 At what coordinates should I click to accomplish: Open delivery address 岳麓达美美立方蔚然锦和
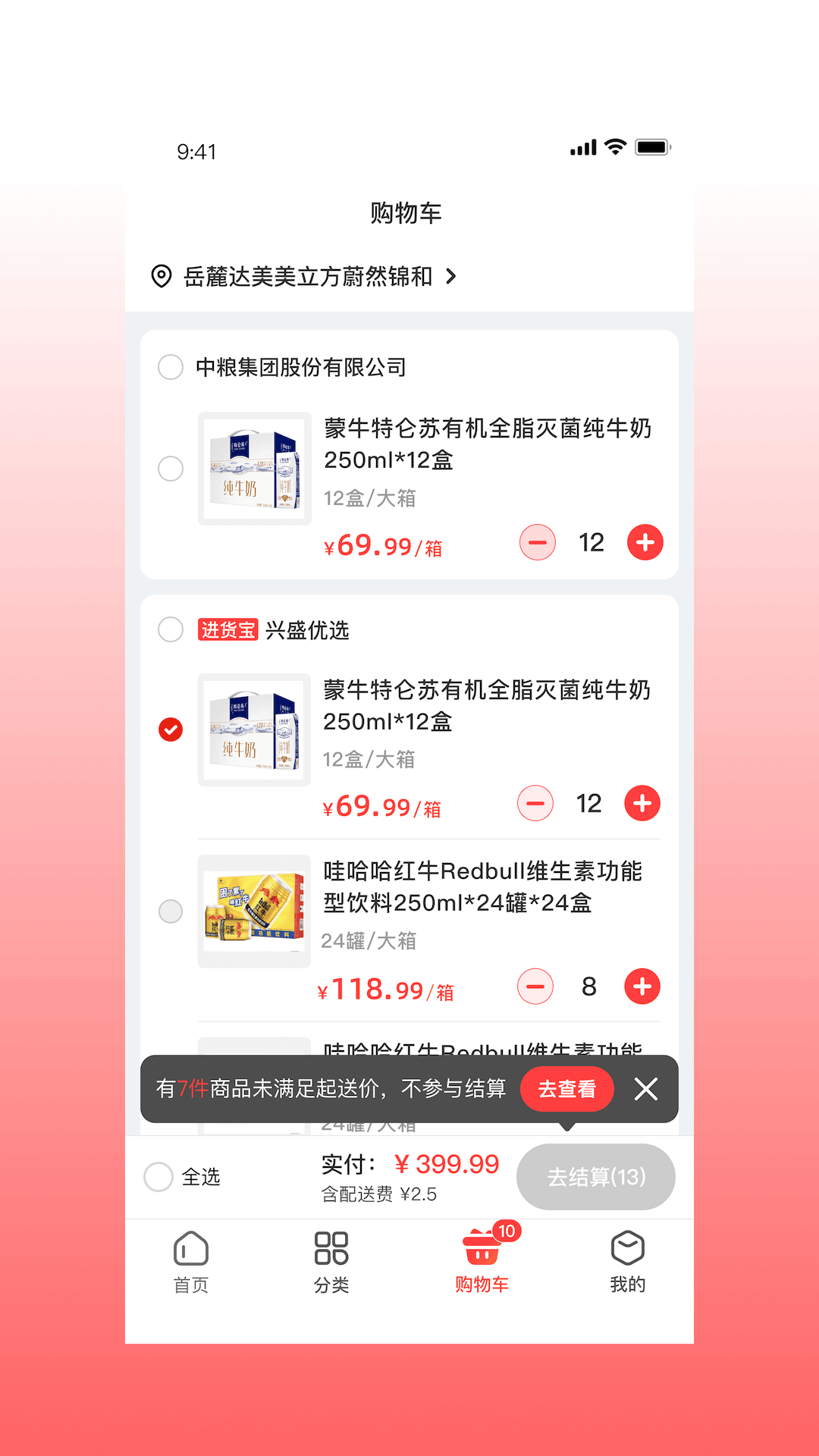(x=307, y=277)
